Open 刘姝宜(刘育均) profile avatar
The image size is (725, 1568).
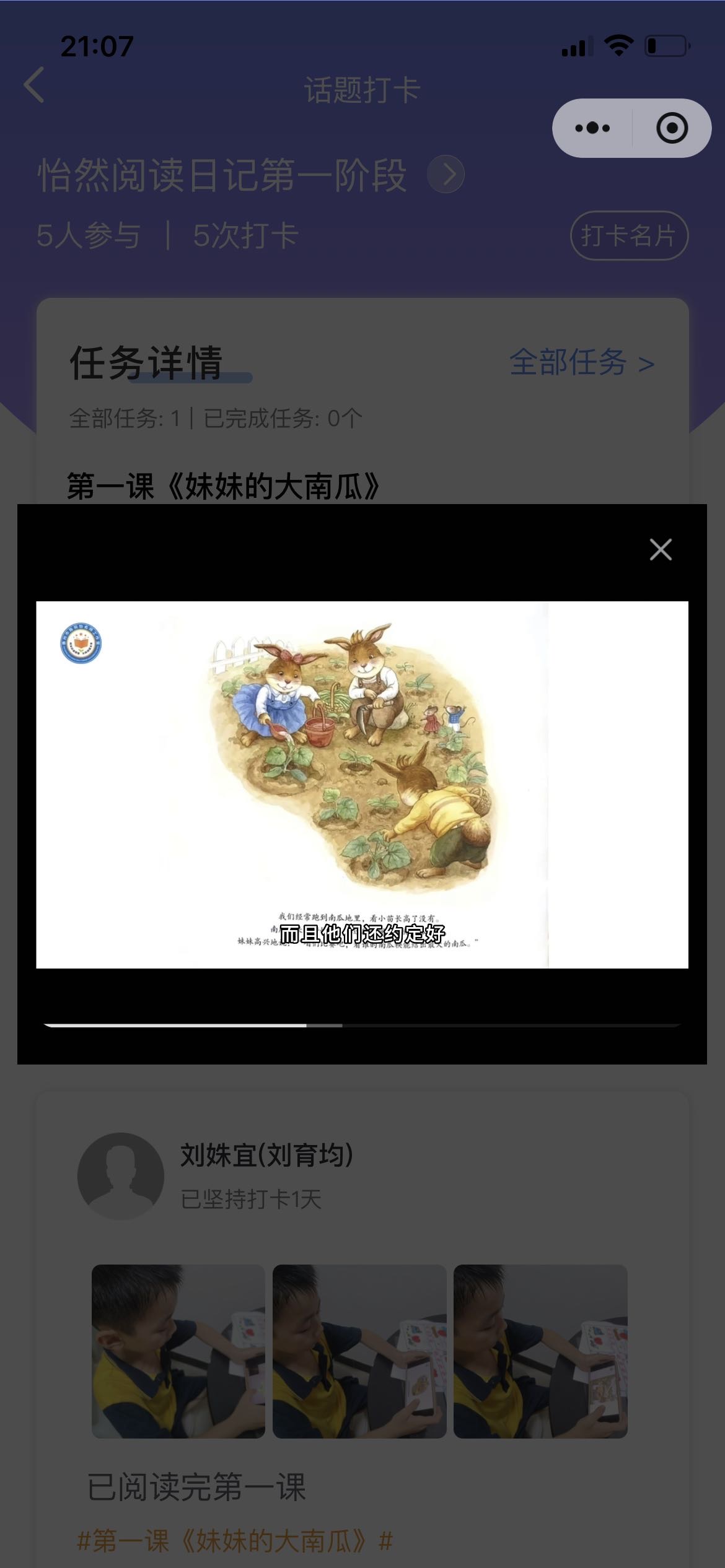point(121,1176)
